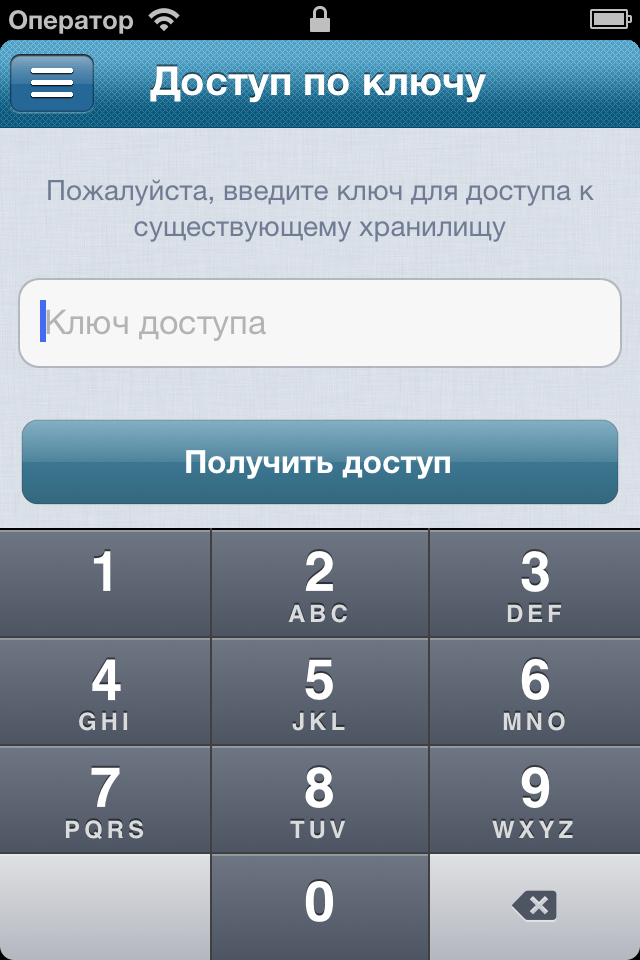Enter digit 1 on the keypad
640x960 pixels.
tap(105, 583)
